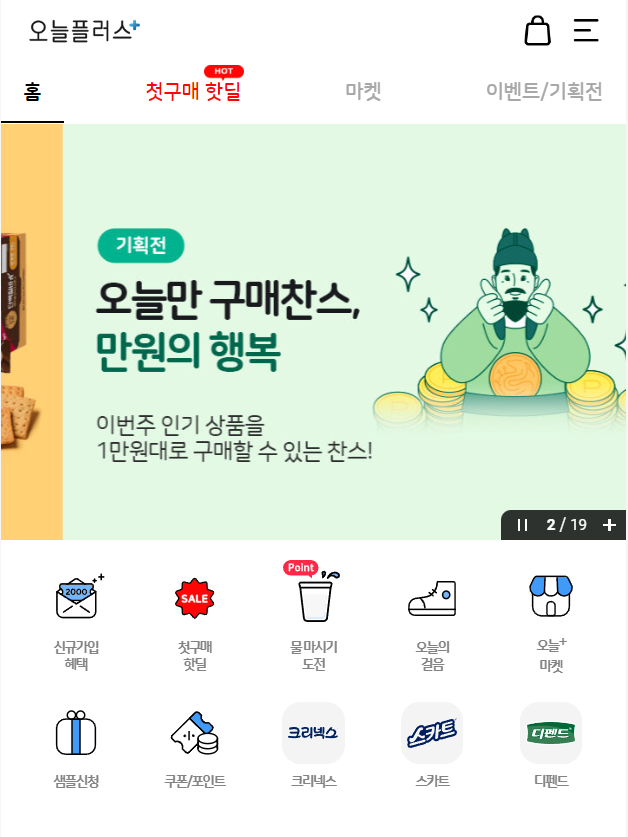
Task: Open the 크리넥스 brand shortcut
Action: tap(314, 745)
